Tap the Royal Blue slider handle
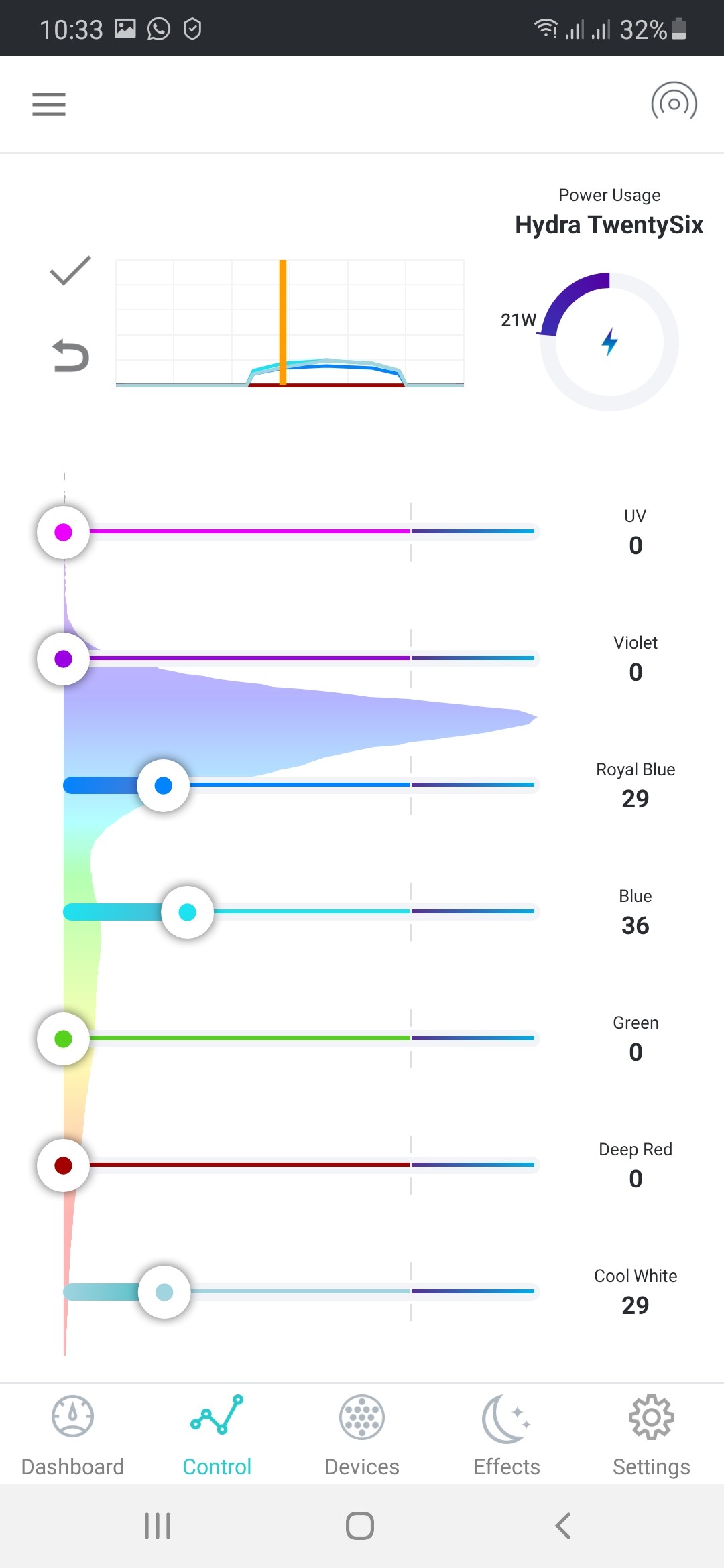The width and height of the screenshot is (724, 1568). (x=164, y=785)
